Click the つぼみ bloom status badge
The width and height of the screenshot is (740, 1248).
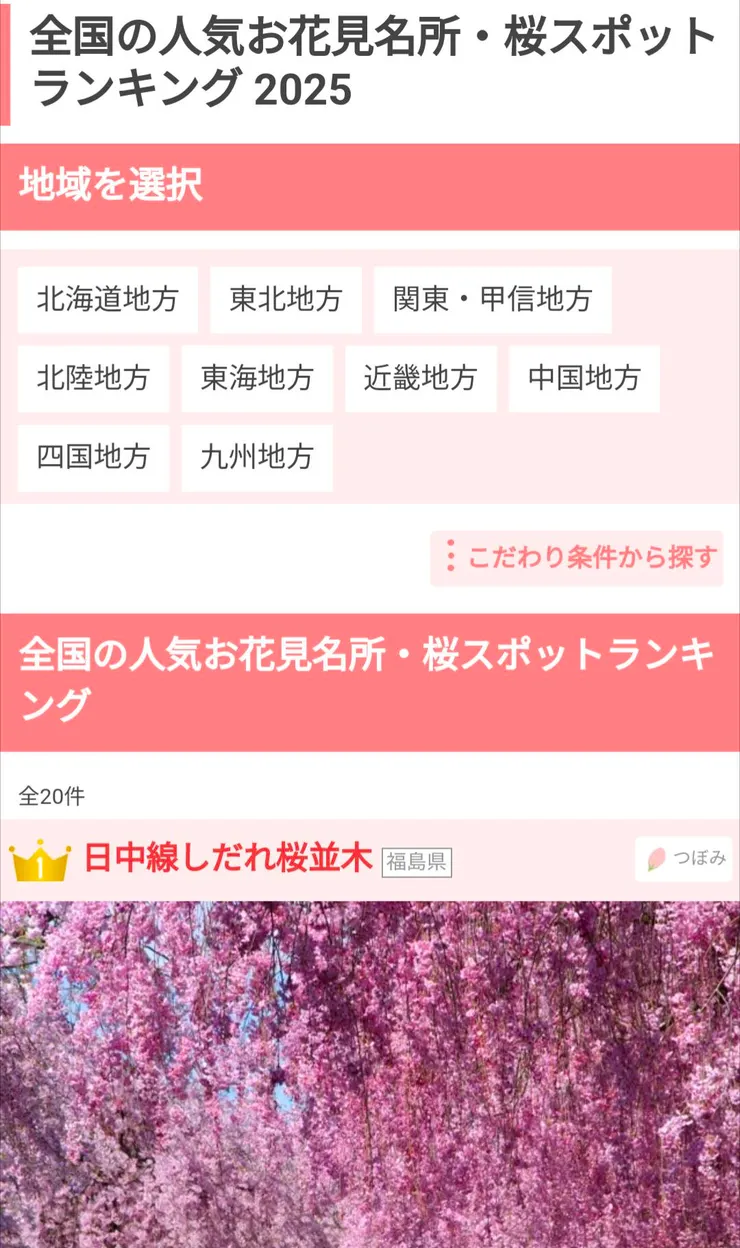click(x=684, y=861)
